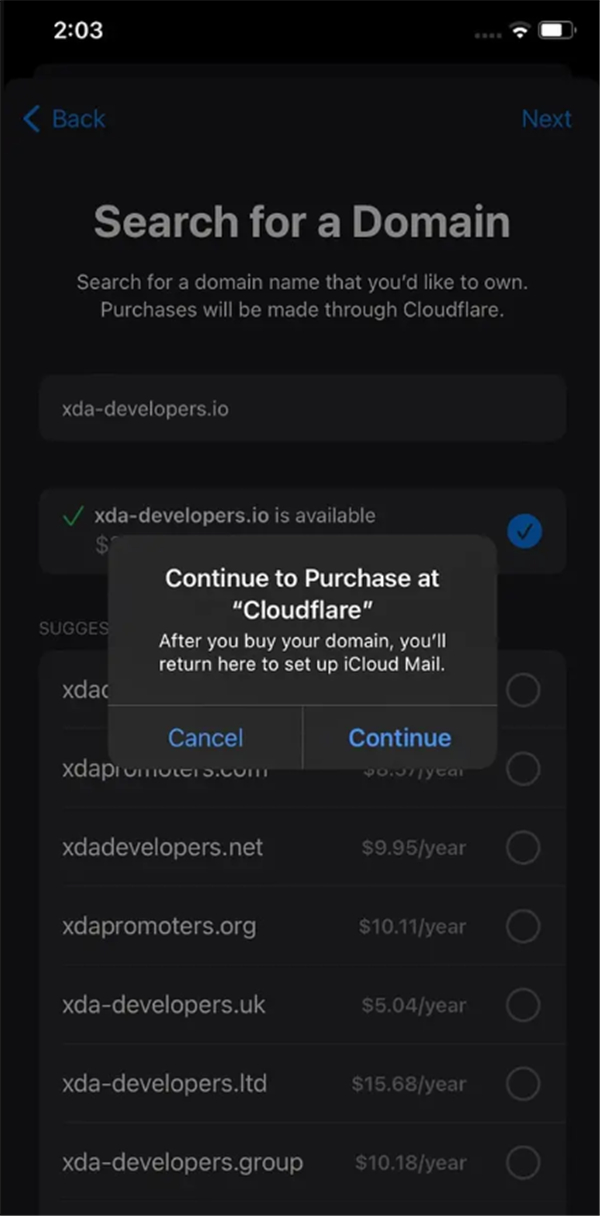Cancel the Cloudflare purchase dialog
This screenshot has width=600, height=1216.
tap(205, 738)
